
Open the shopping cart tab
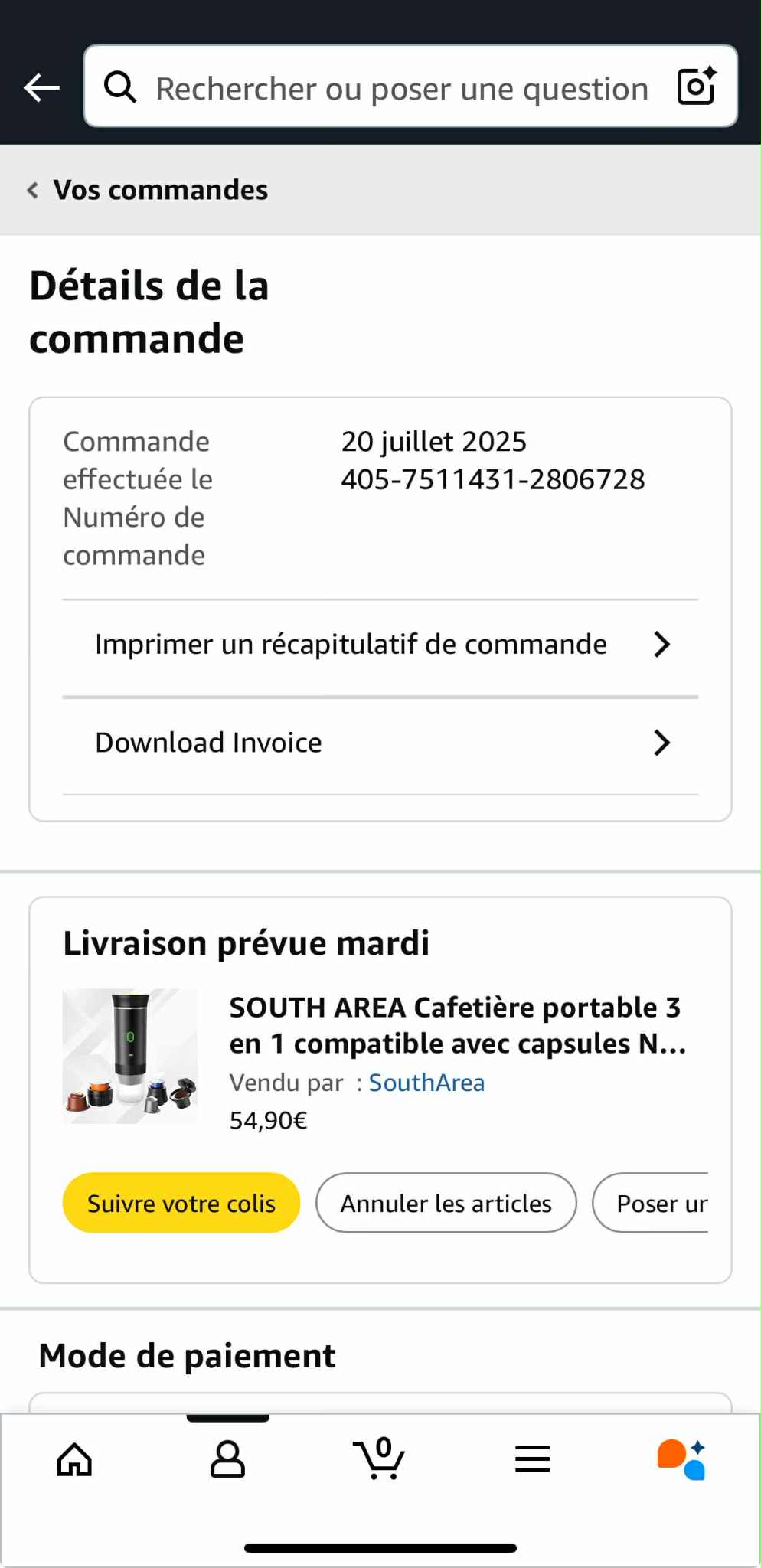[x=380, y=1459]
